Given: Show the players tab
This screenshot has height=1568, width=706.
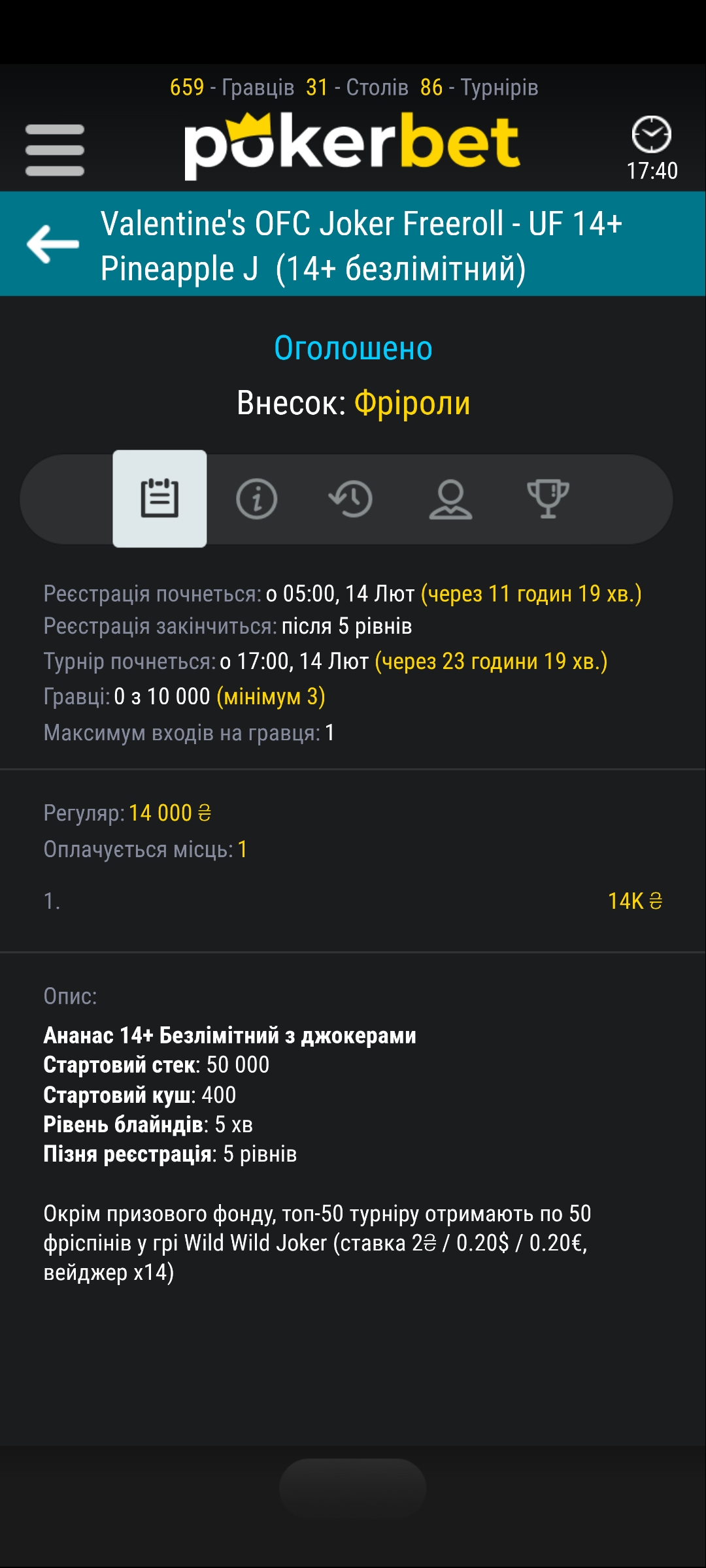Looking at the screenshot, I should pos(450,499).
